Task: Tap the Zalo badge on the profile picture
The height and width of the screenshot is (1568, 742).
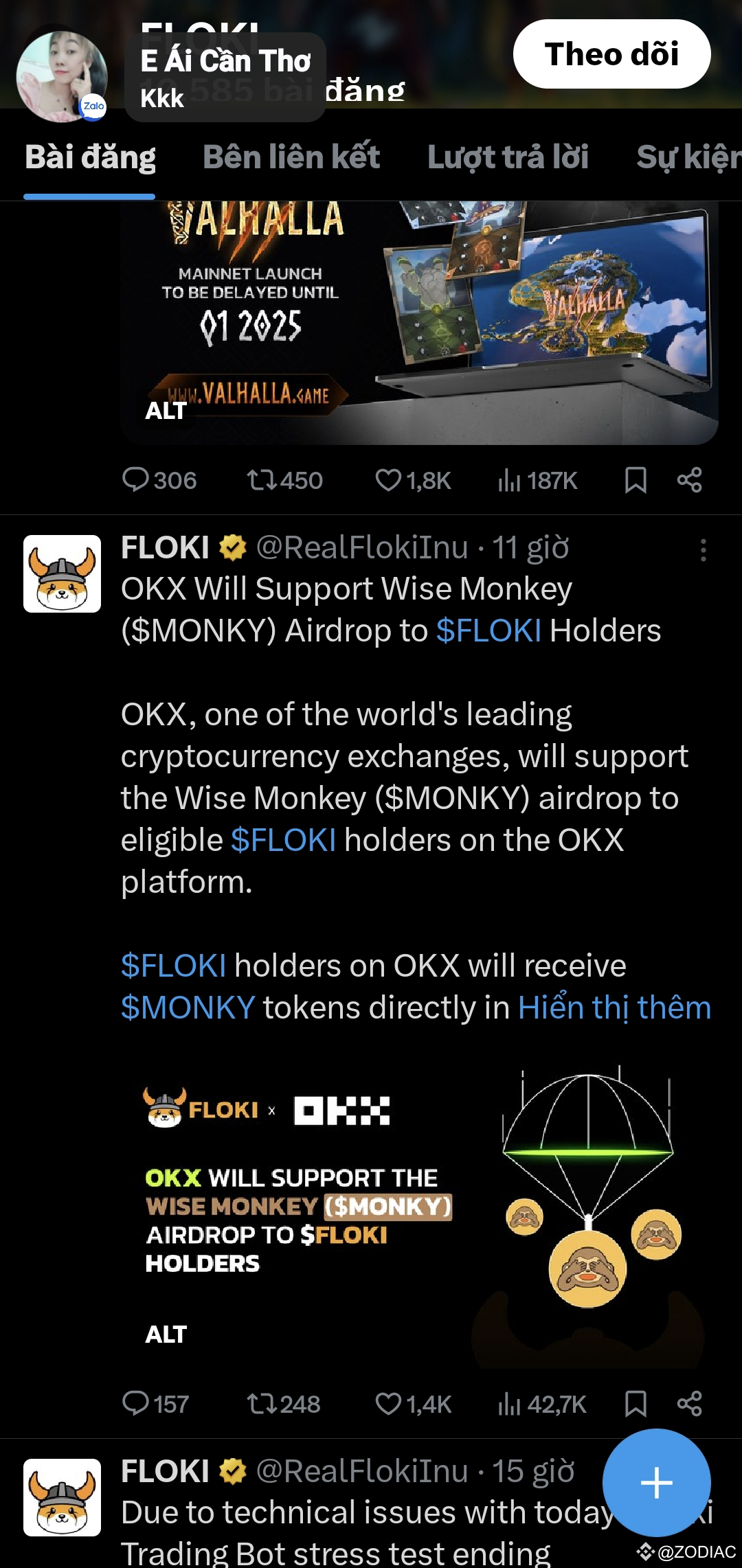Action: coord(93,105)
